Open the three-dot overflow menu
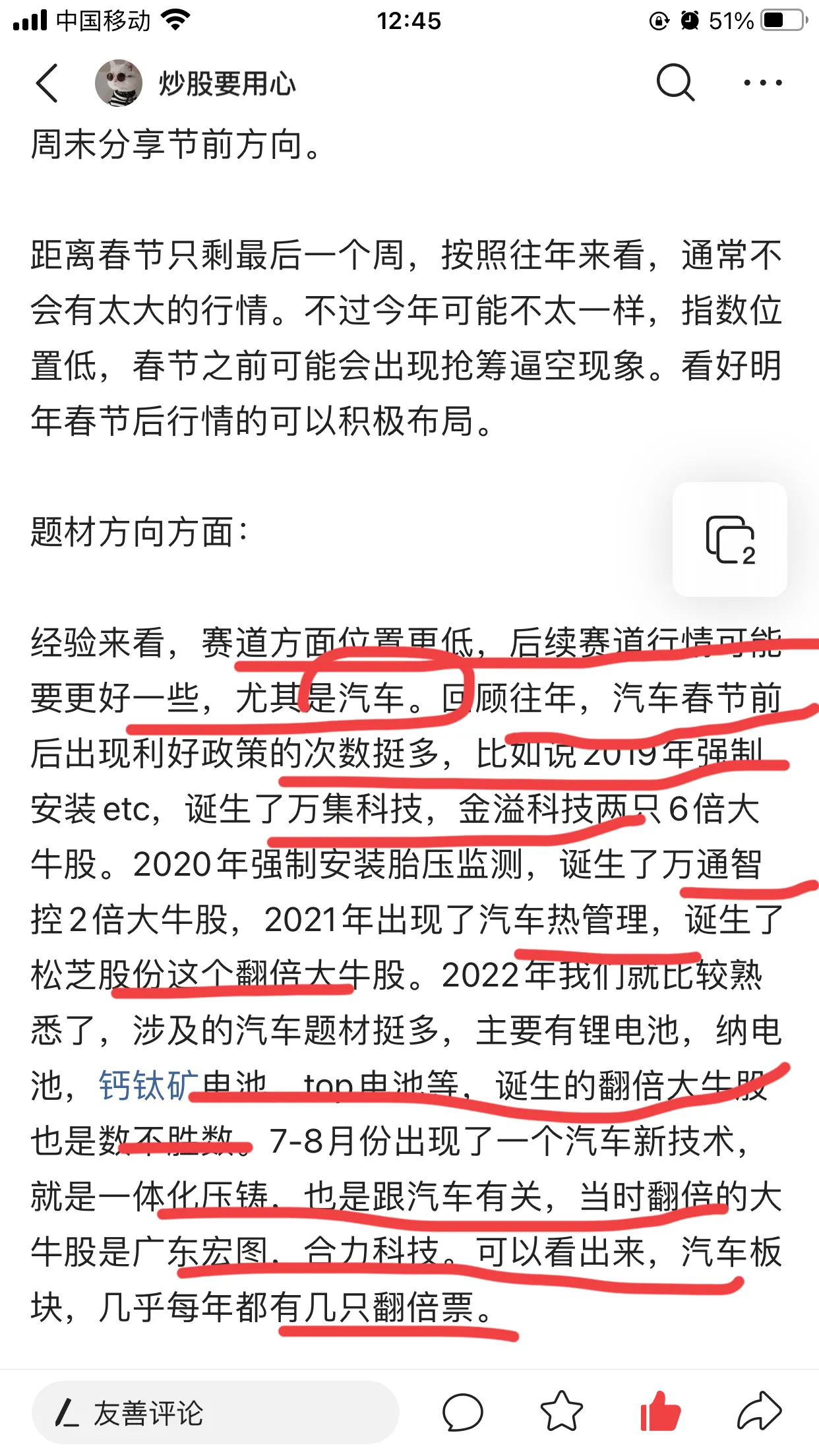The image size is (819, 1456). (x=763, y=83)
